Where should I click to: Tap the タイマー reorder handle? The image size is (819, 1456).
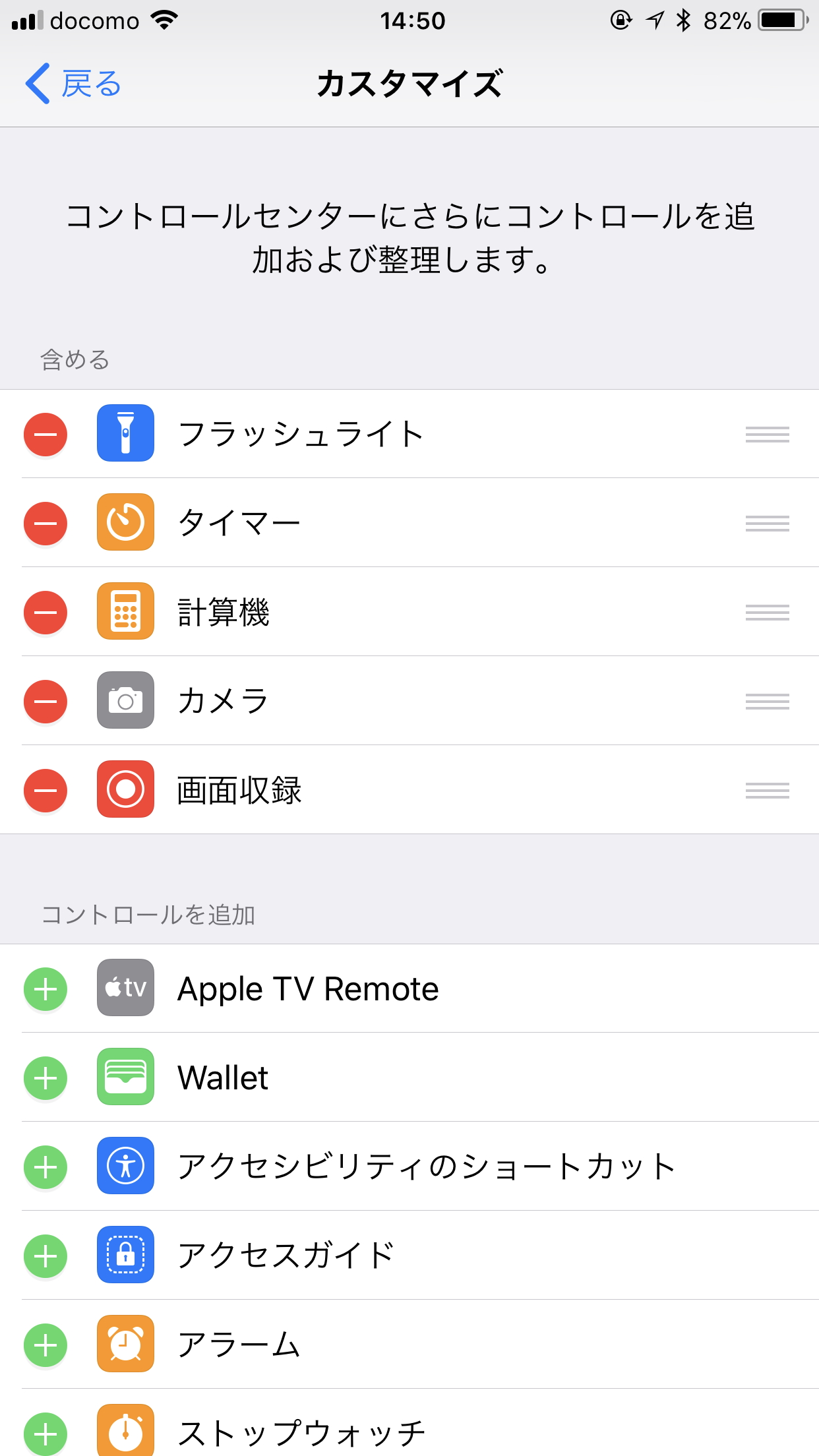(x=767, y=523)
